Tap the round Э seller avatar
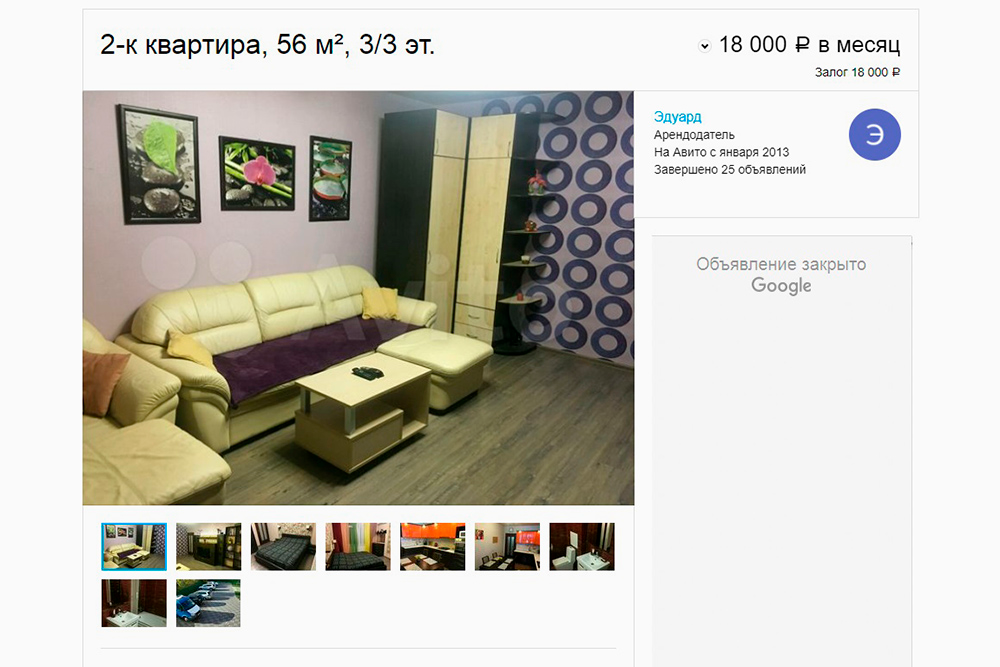Screen dimensions: 1000x667 pyautogui.click(x=874, y=135)
